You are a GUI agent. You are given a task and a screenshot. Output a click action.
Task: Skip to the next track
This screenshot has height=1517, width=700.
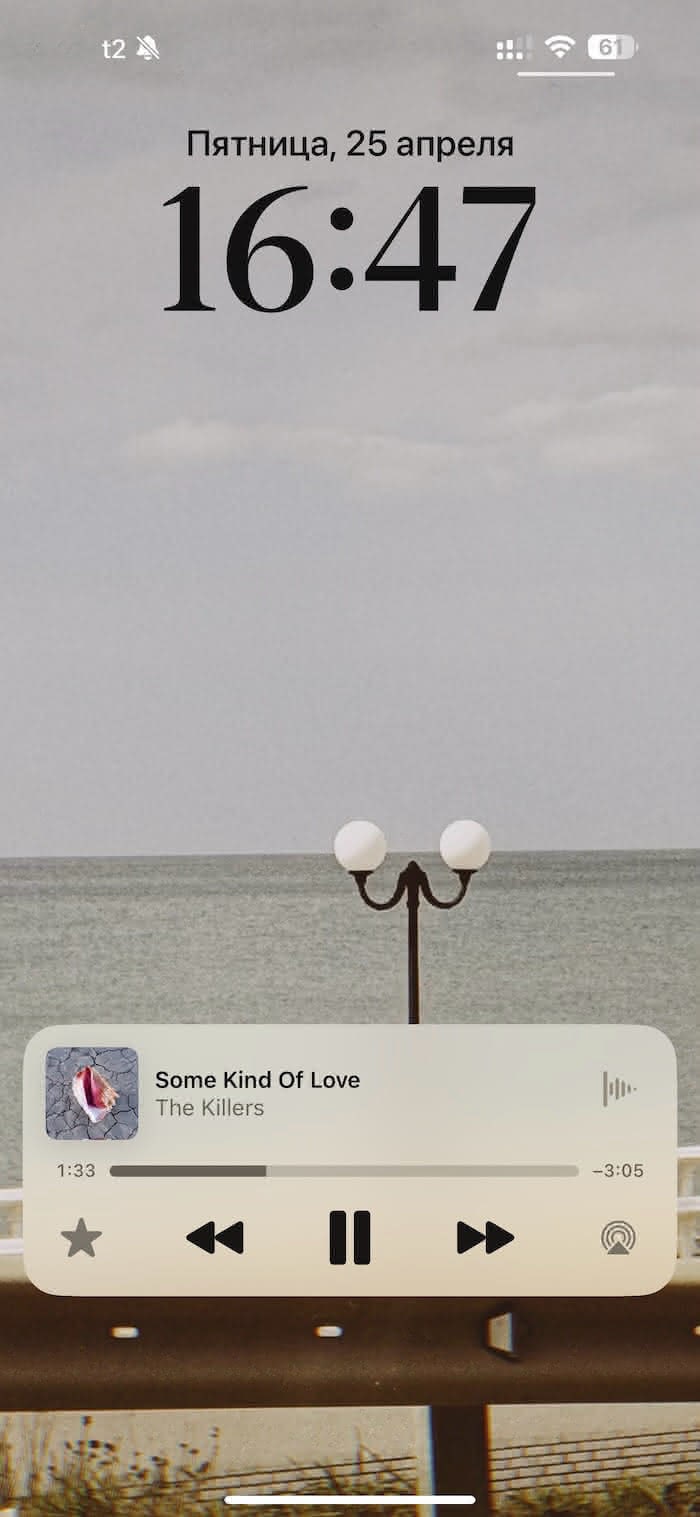(x=485, y=1238)
